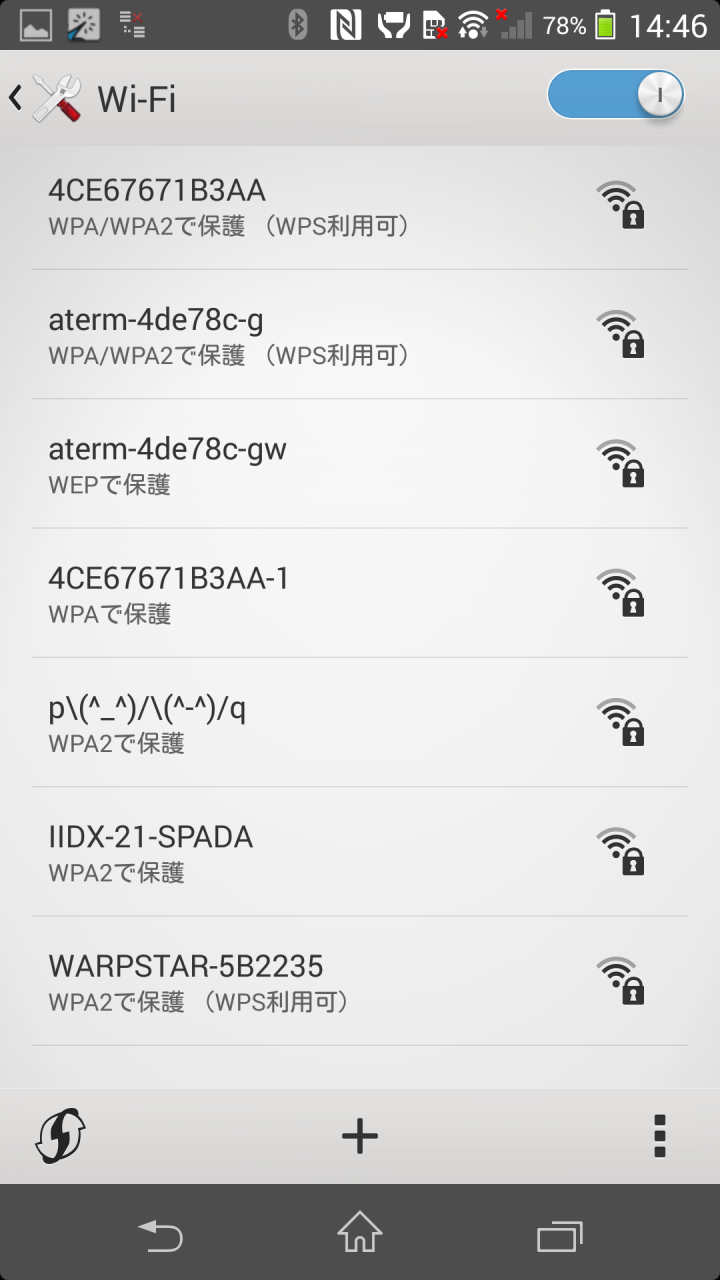Select IIDX-21-SPADA network
This screenshot has width=720, height=1280.
[x=360, y=851]
